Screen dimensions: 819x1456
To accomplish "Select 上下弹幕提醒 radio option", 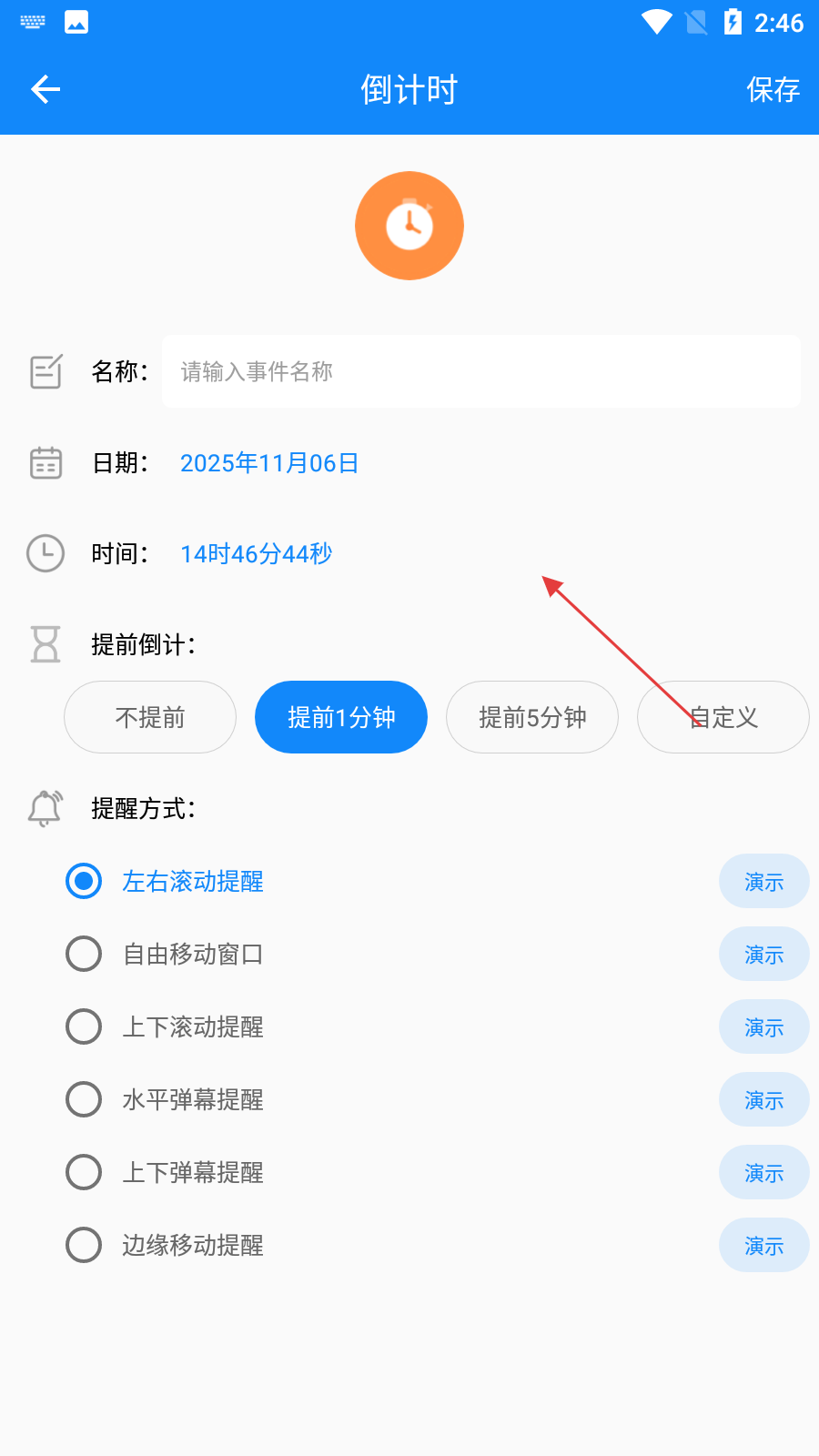I will [x=84, y=1172].
